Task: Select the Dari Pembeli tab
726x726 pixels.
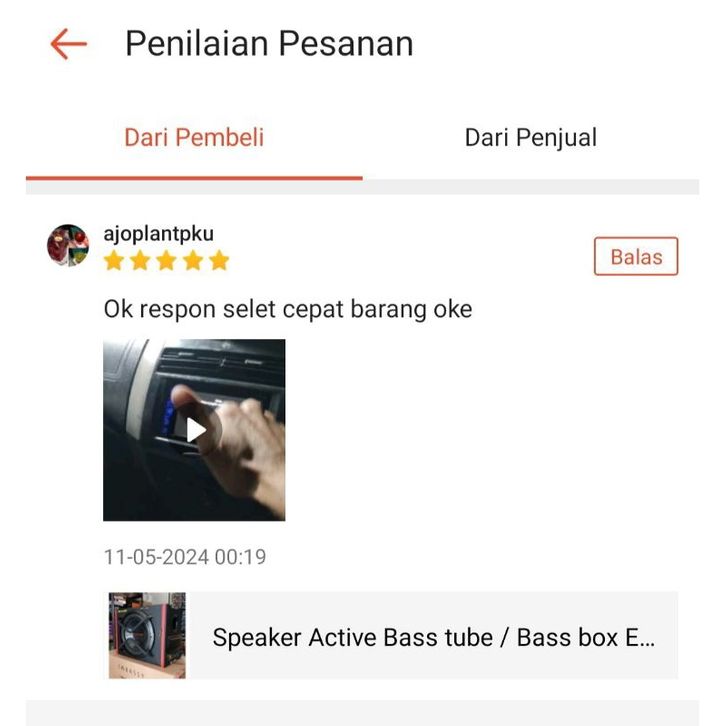Action: pyautogui.click(x=194, y=138)
